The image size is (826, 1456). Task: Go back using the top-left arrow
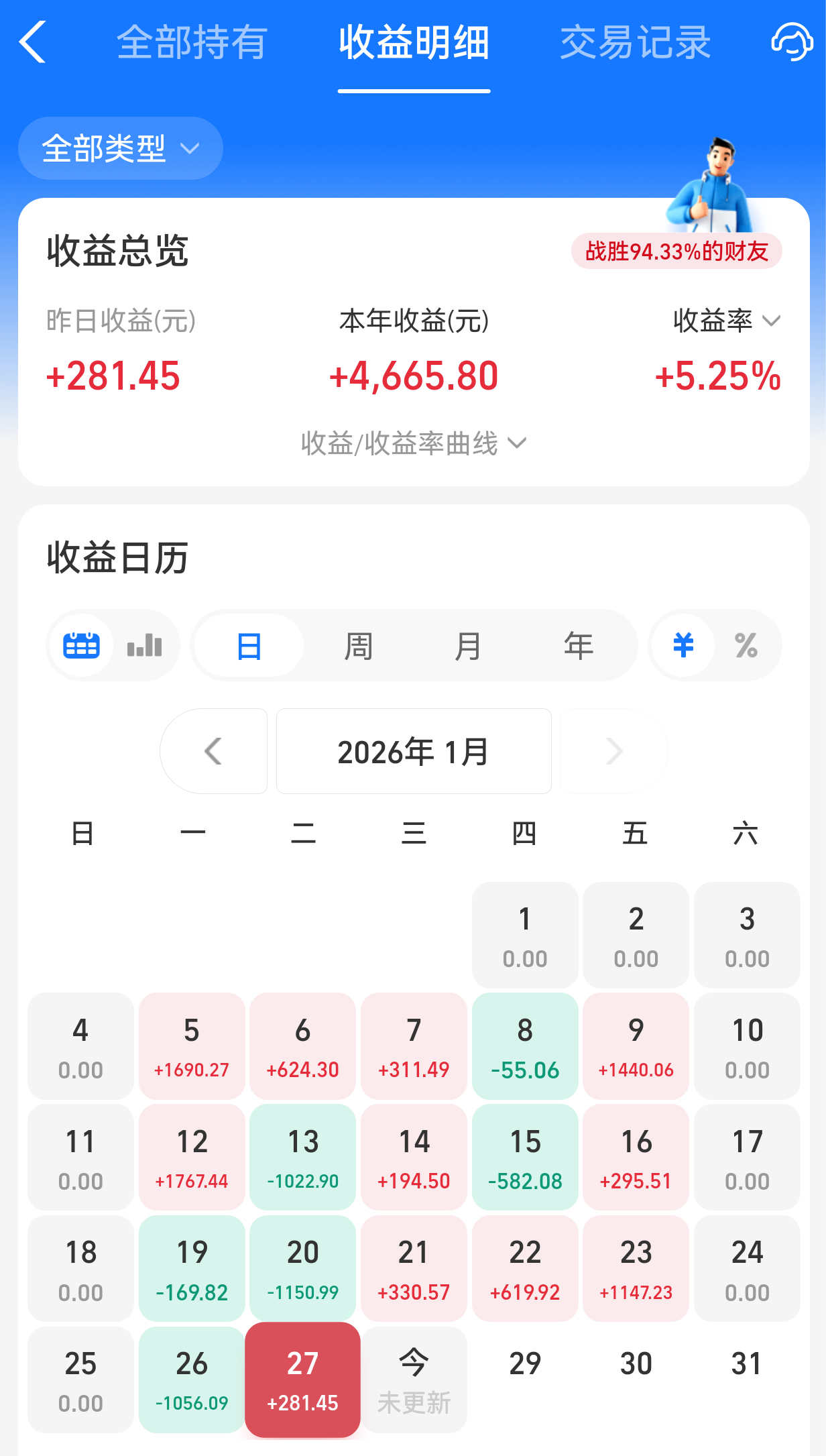(32, 42)
